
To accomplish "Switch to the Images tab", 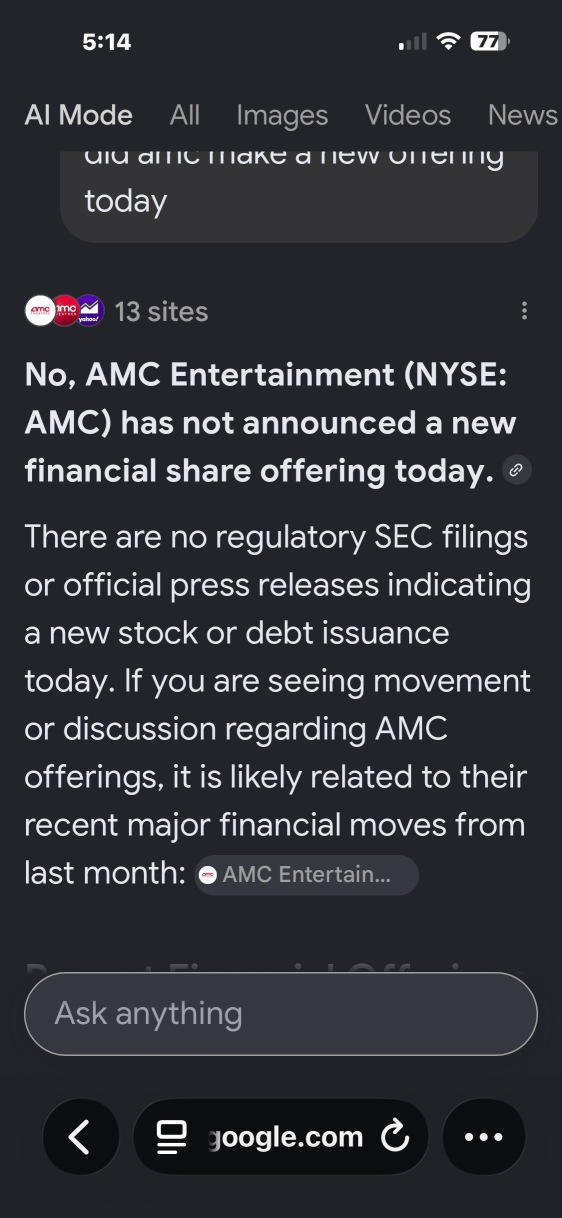I will 282,115.
